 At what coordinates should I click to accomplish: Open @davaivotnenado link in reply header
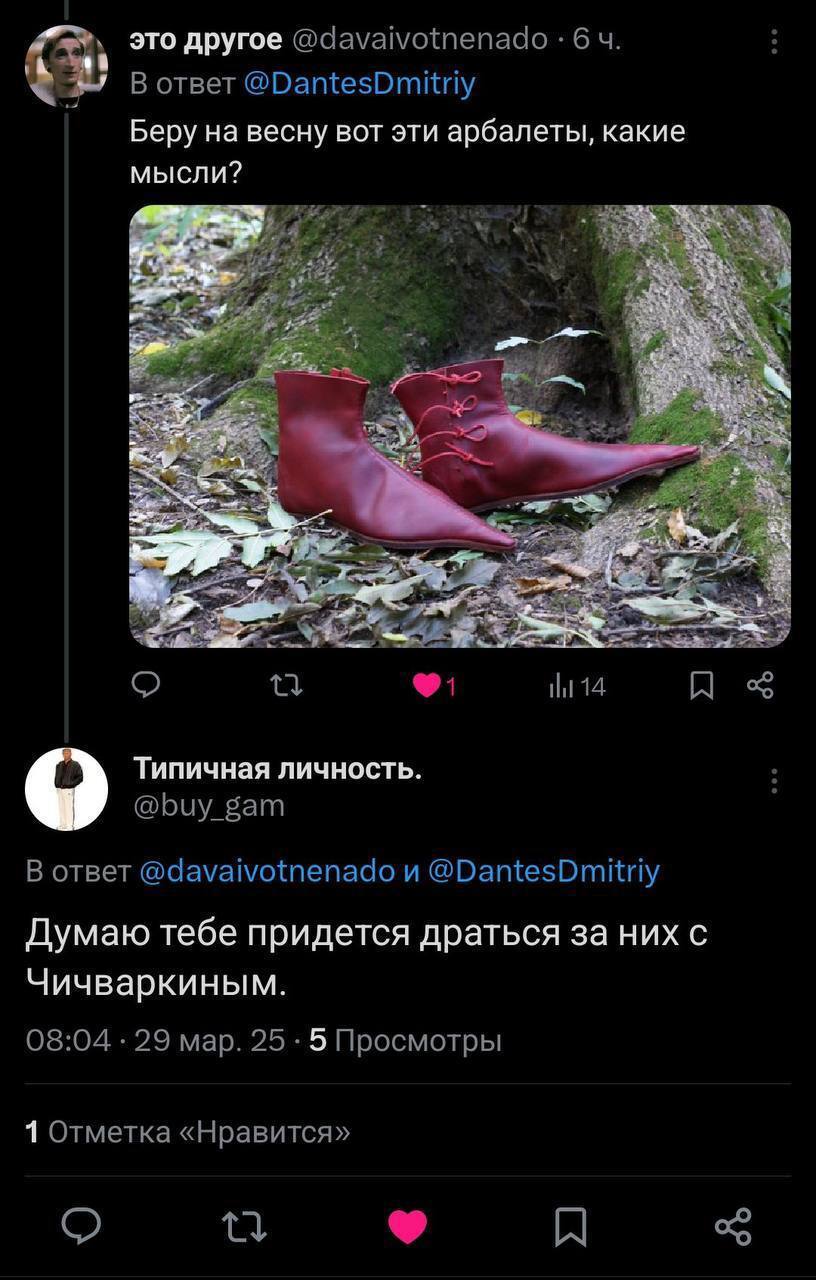coord(267,871)
